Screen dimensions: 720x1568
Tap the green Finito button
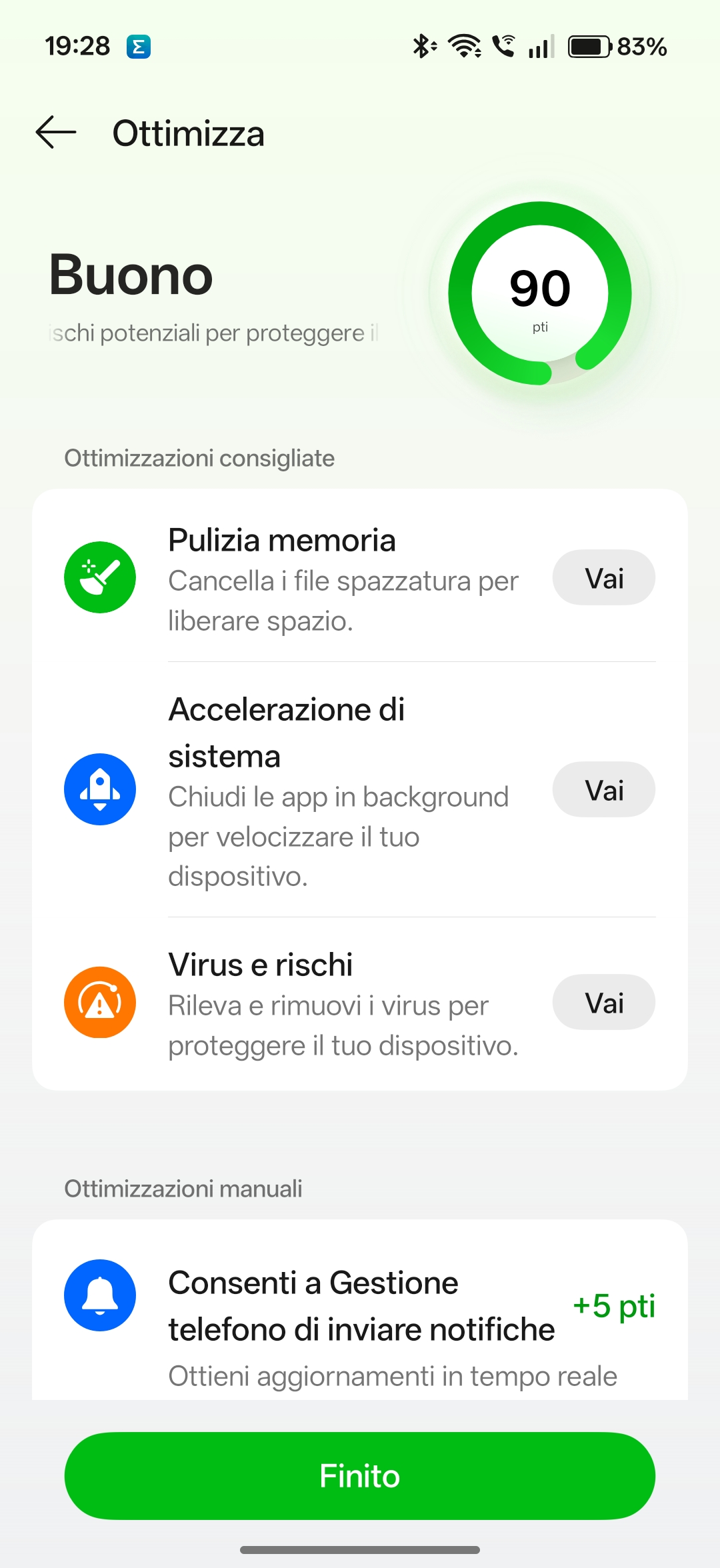click(x=360, y=1476)
